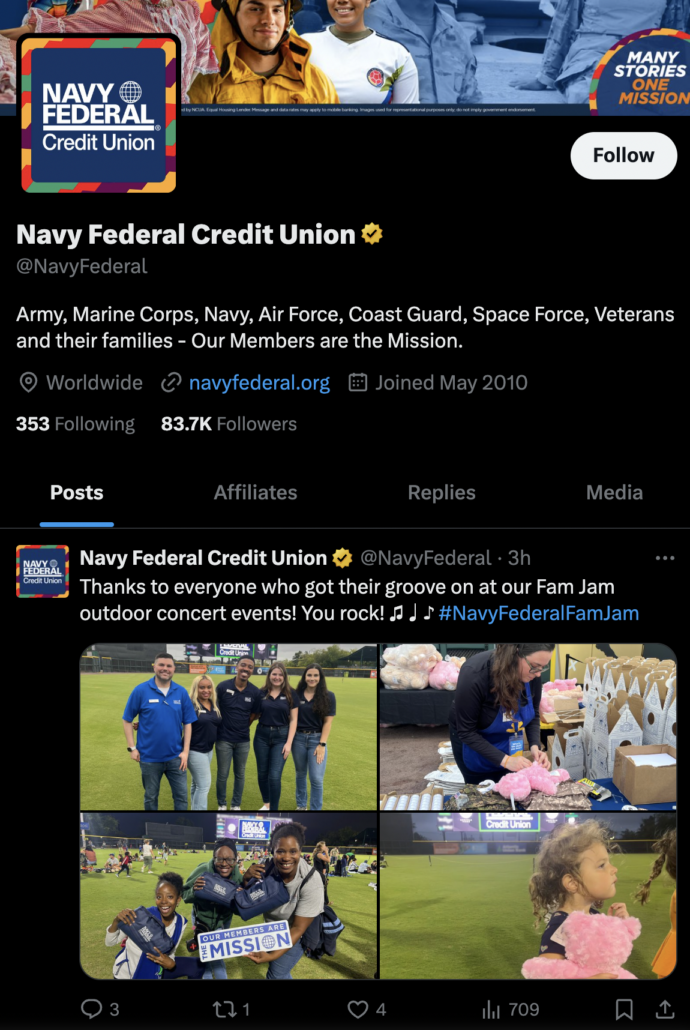Viewport: 690px width, 1030px height.
Task: View the 353 Following list
Action: 75,424
